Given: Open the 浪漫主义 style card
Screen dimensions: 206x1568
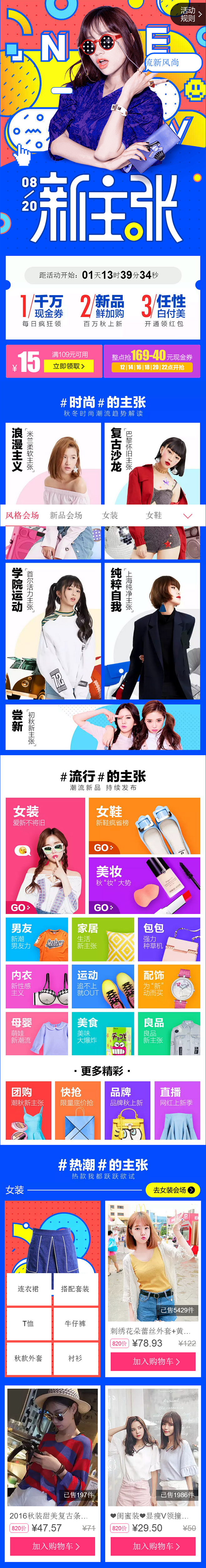Looking at the screenshot, I should pos(53,463).
